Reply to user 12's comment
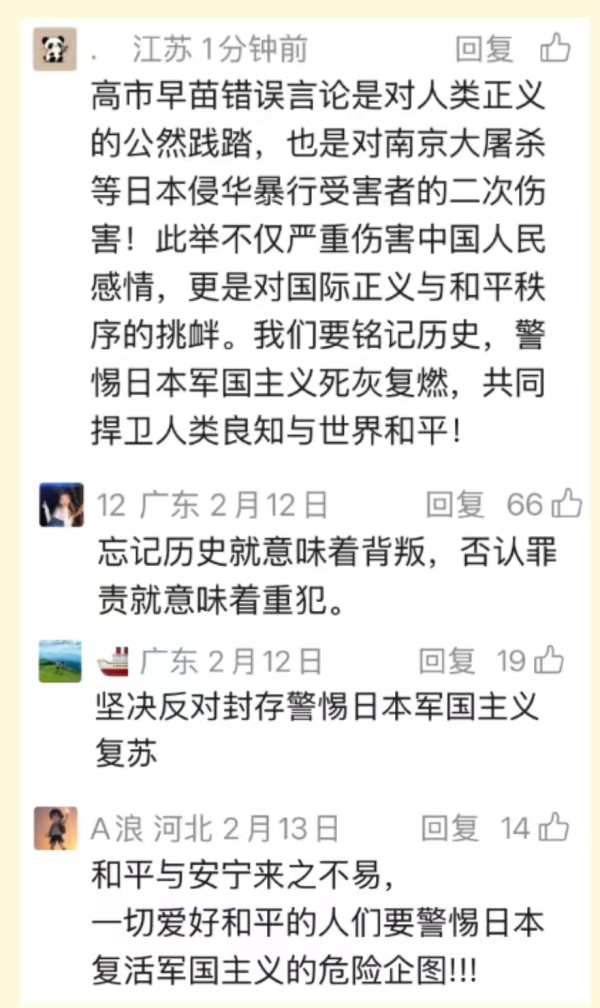The image size is (600, 1008). 454,504
